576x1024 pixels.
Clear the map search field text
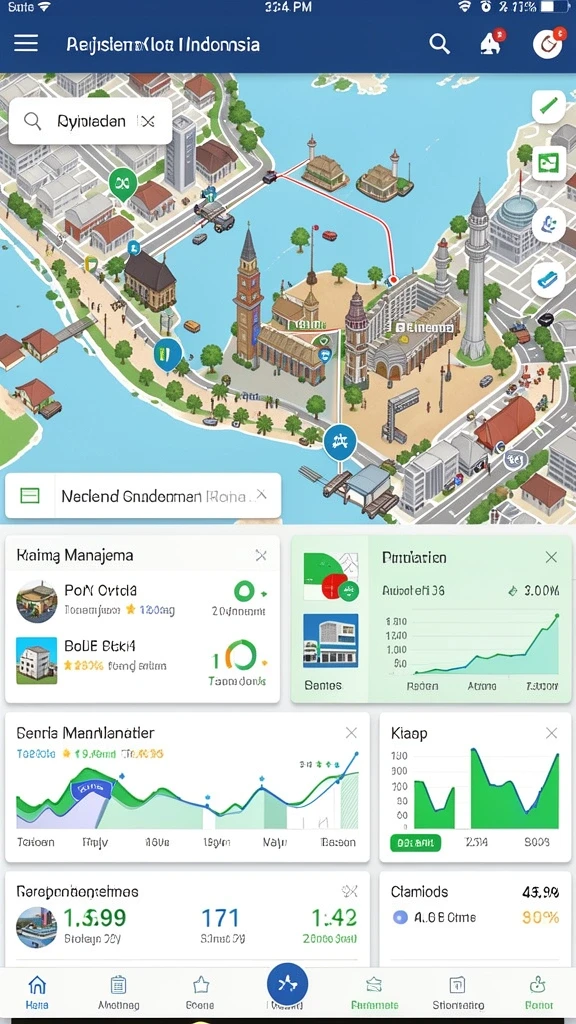click(x=147, y=121)
